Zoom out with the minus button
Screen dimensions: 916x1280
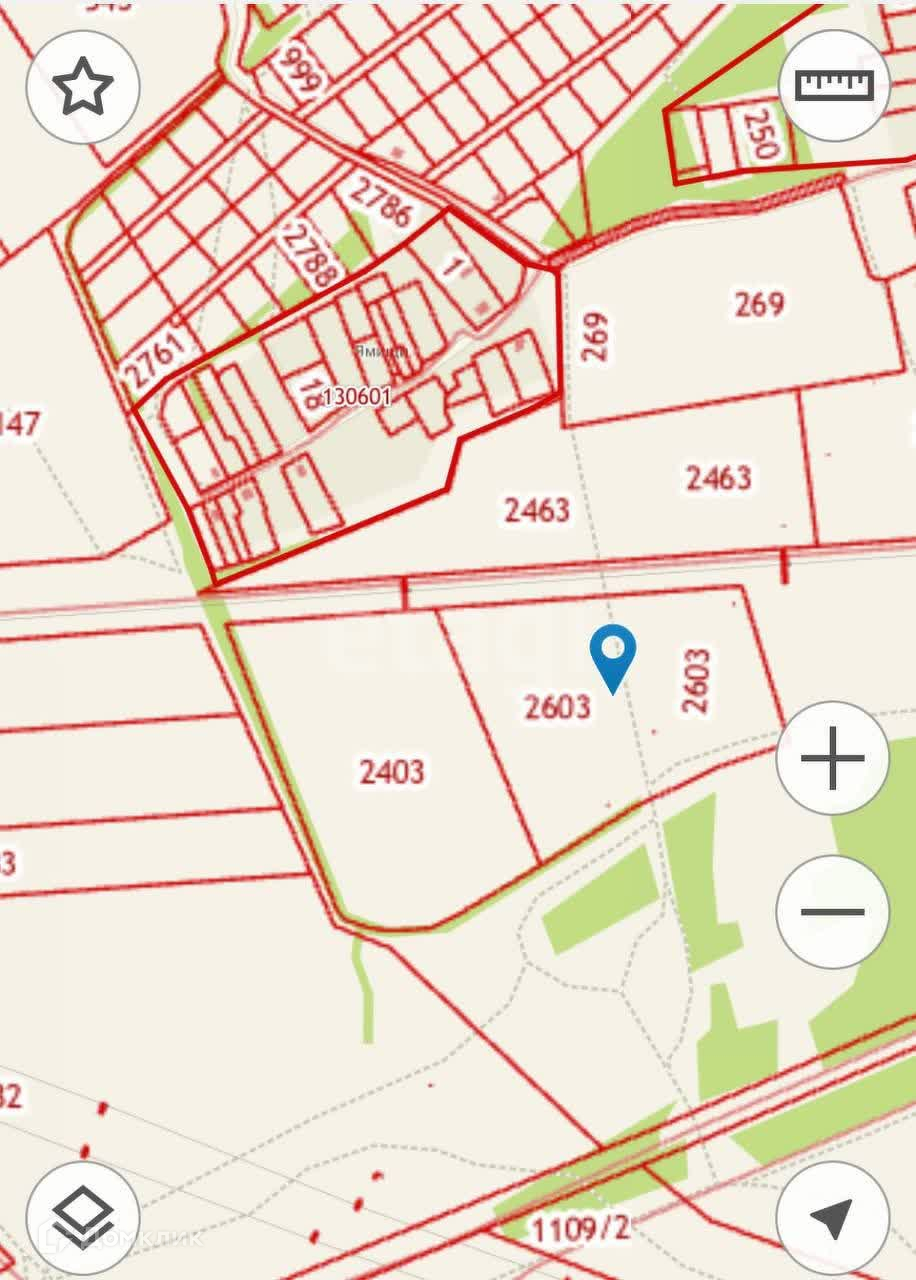click(833, 911)
